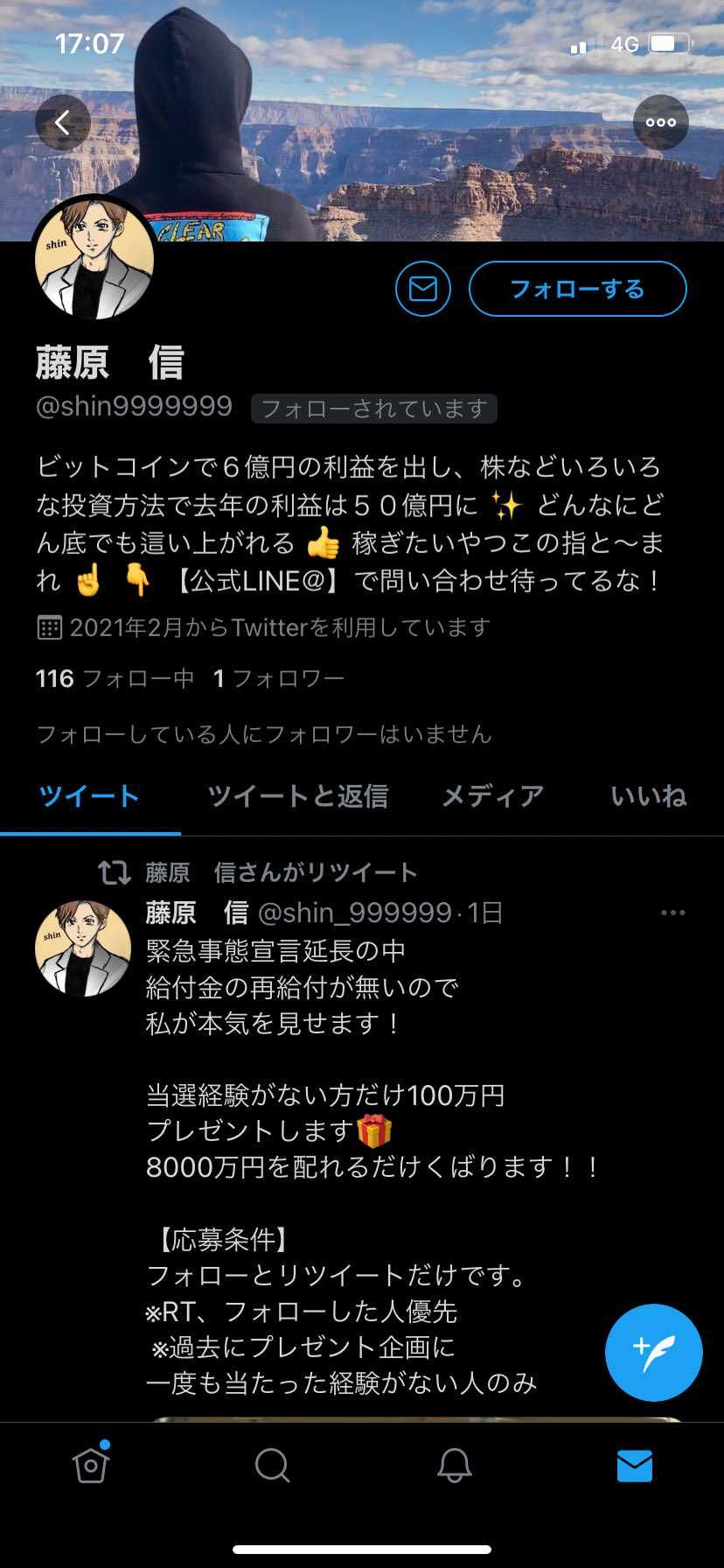Open the profile options menu (three dots)

tap(660, 122)
